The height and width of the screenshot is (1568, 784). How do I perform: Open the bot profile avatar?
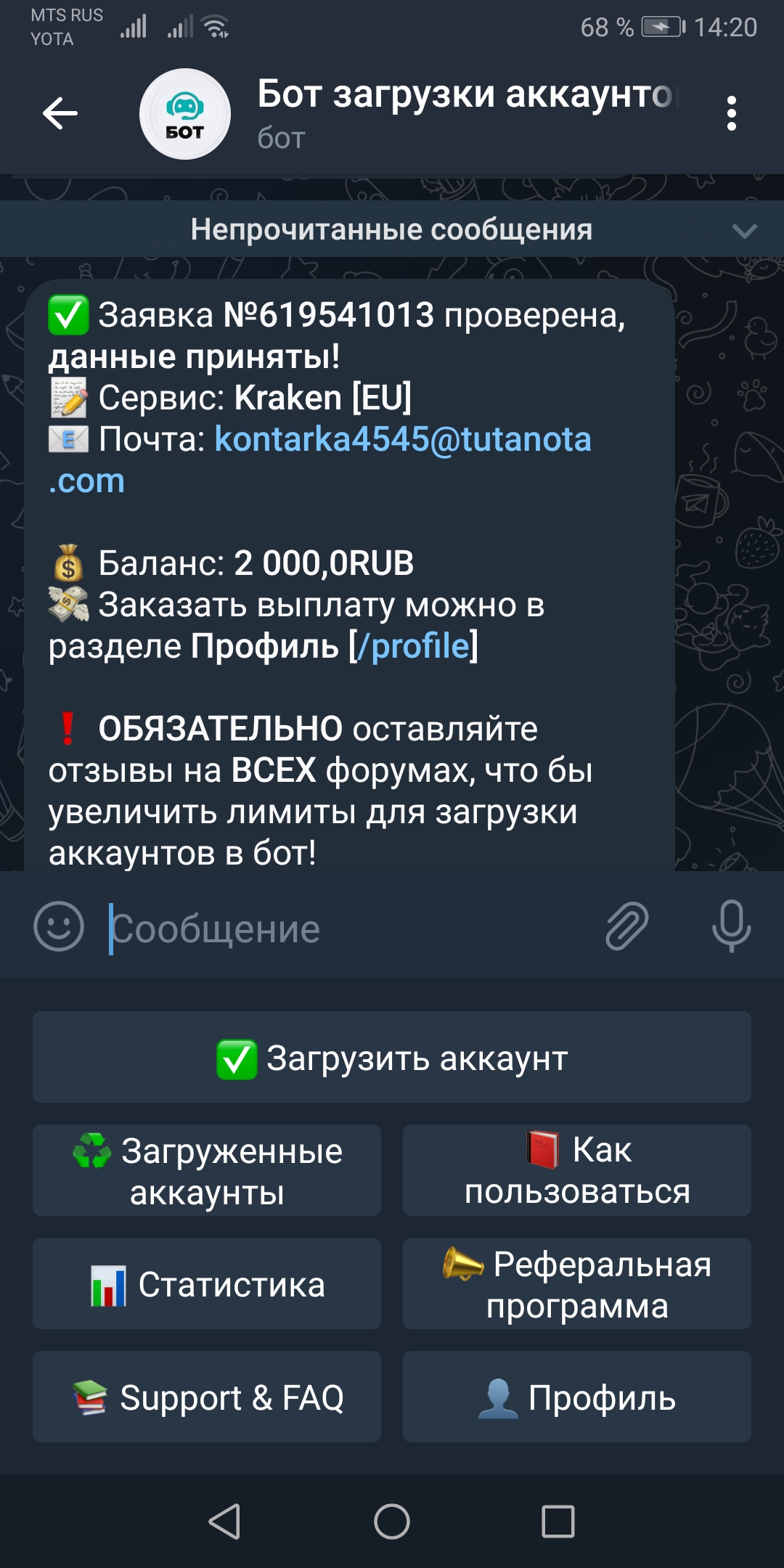[x=185, y=114]
